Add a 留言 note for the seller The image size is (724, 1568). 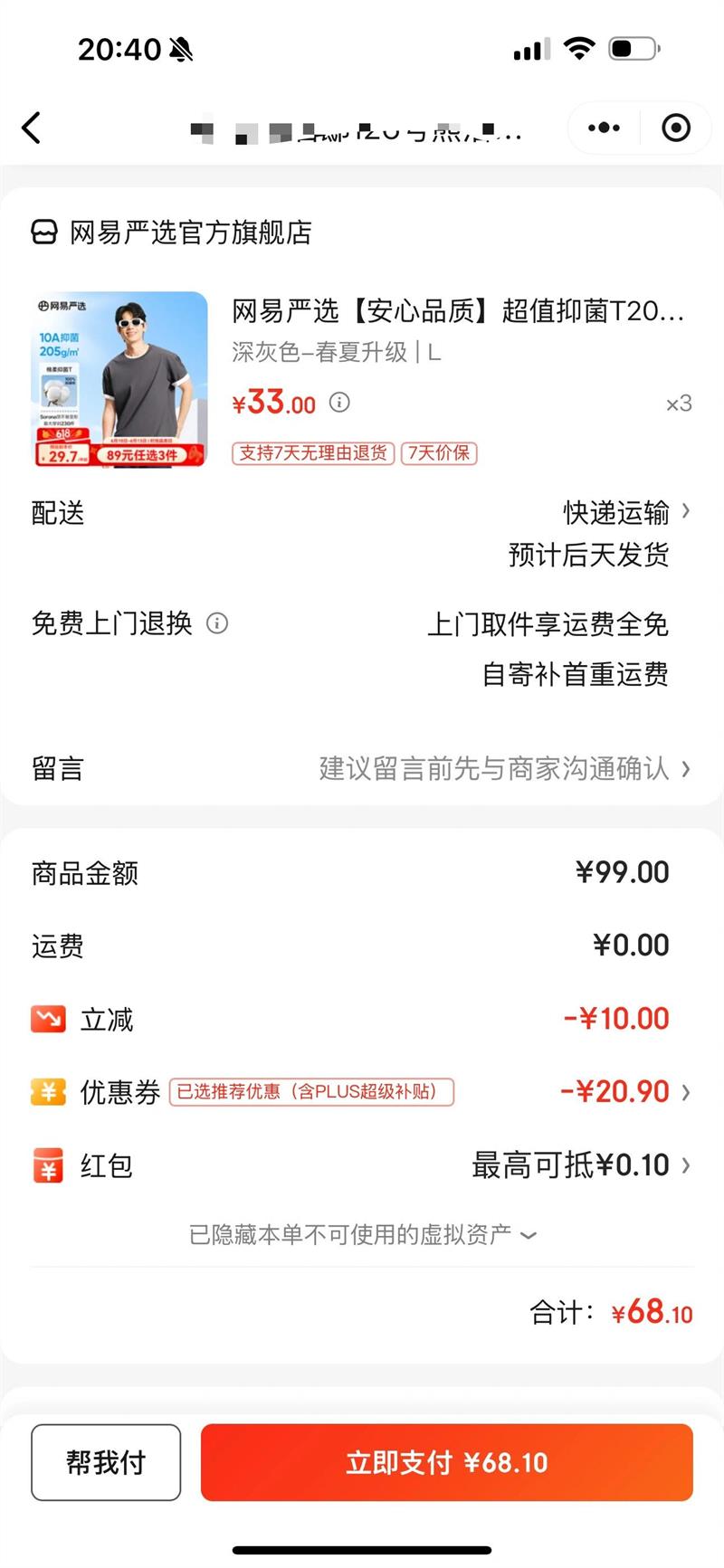tap(502, 769)
